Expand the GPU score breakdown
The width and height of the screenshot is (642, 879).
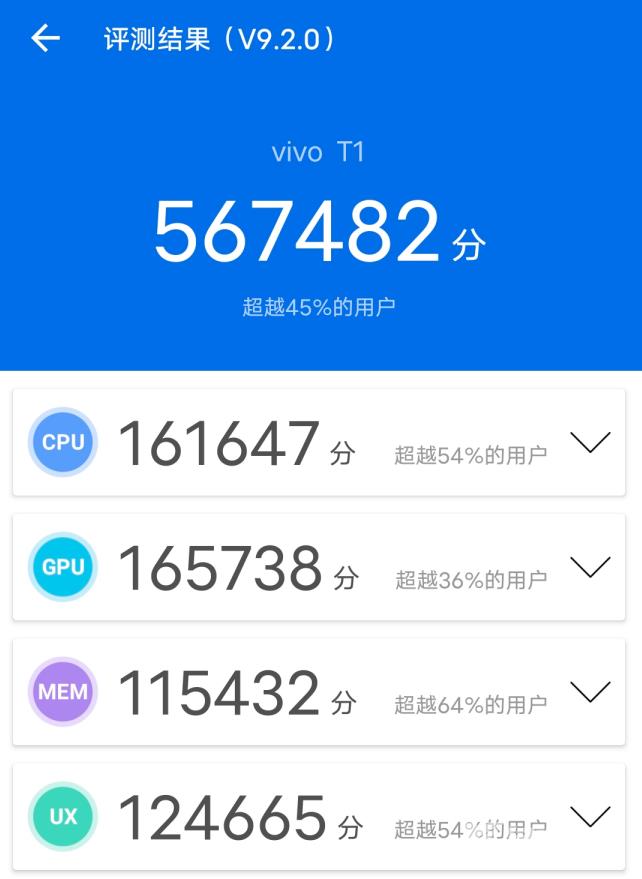[x=589, y=567]
